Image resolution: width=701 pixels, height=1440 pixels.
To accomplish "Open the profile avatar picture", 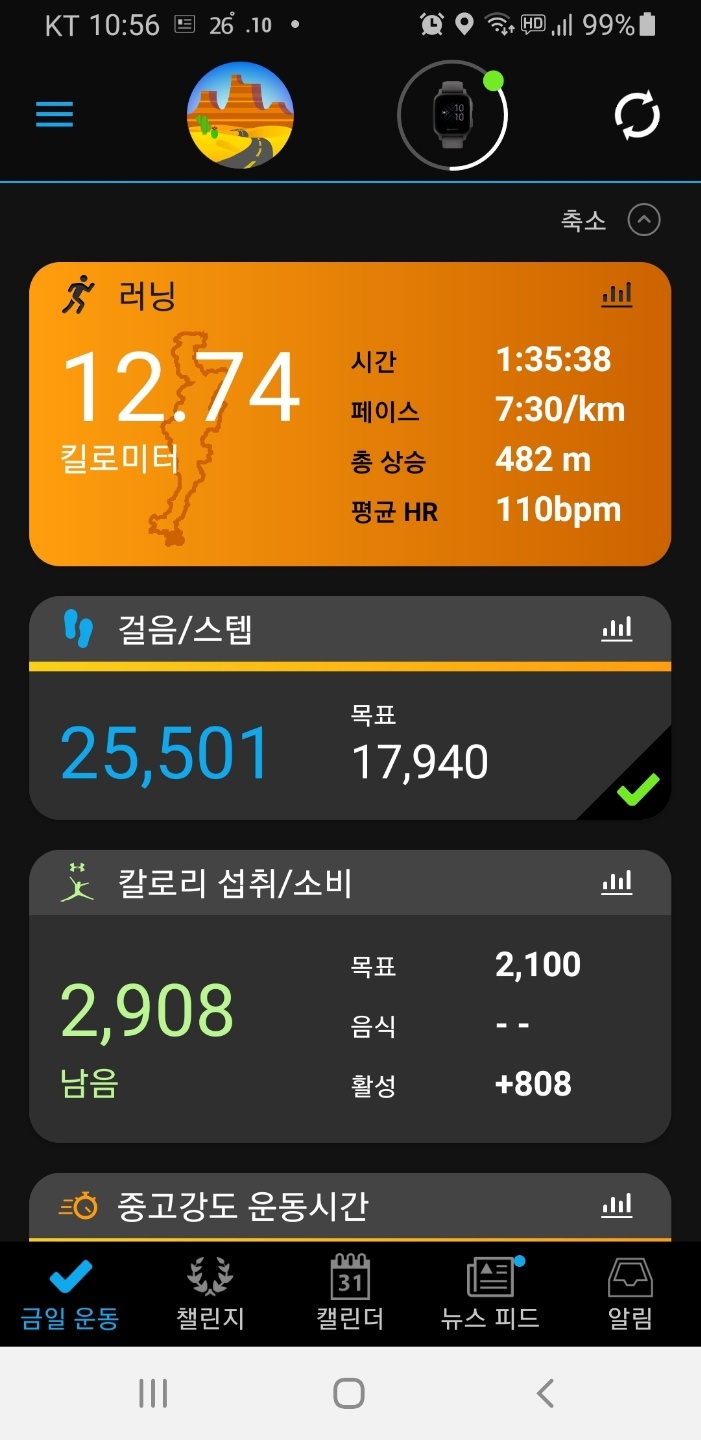I will (x=240, y=116).
